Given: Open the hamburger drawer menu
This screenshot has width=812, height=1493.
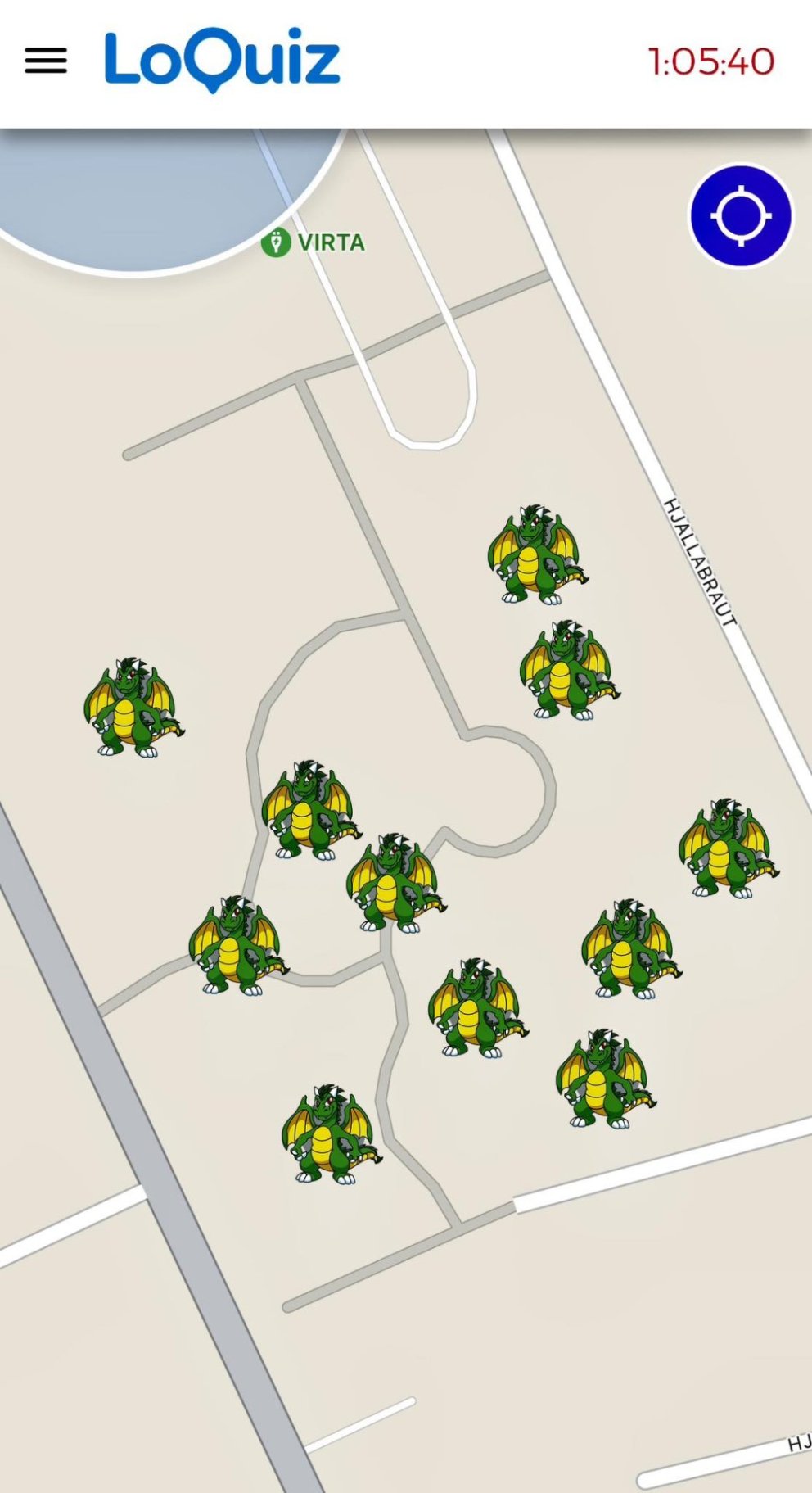Looking at the screenshot, I should point(46,61).
